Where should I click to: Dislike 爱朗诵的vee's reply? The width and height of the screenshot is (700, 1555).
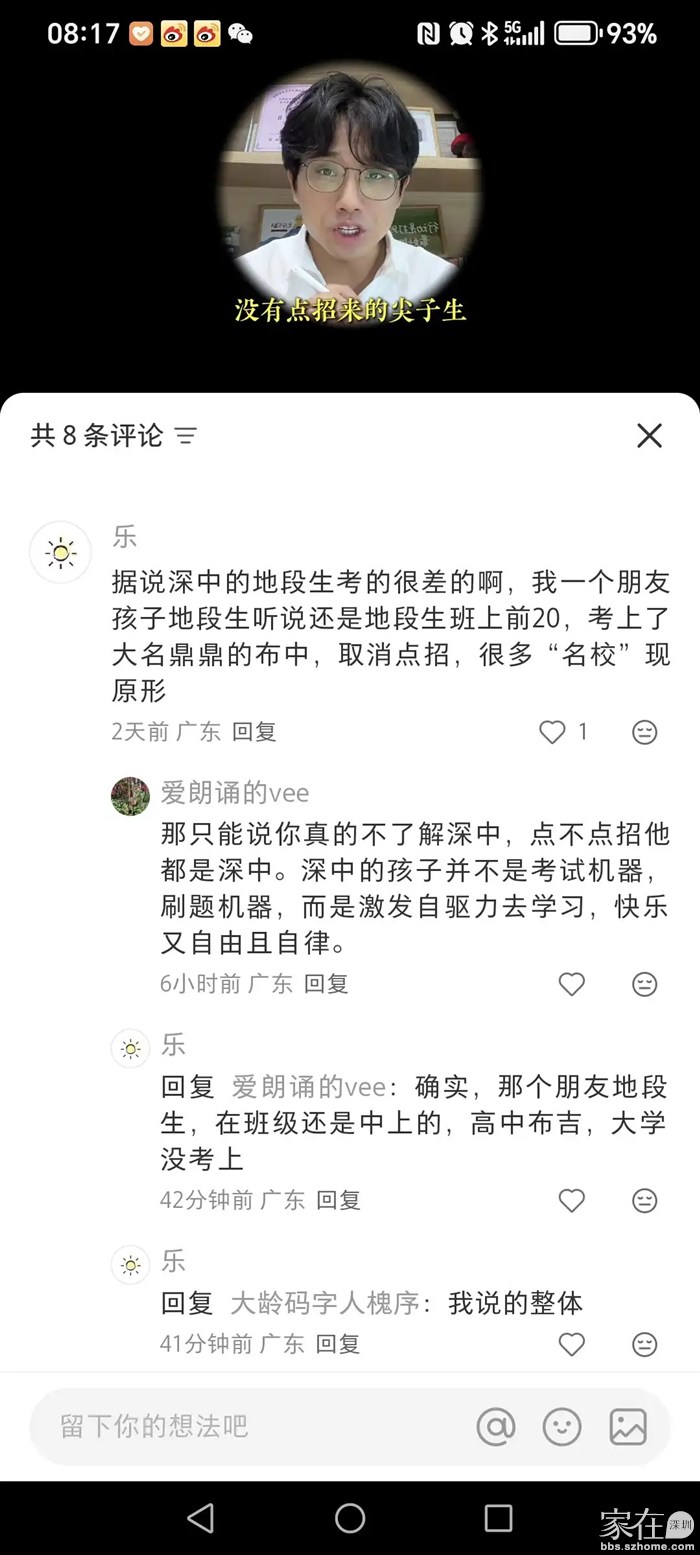click(x=645, y=984)
